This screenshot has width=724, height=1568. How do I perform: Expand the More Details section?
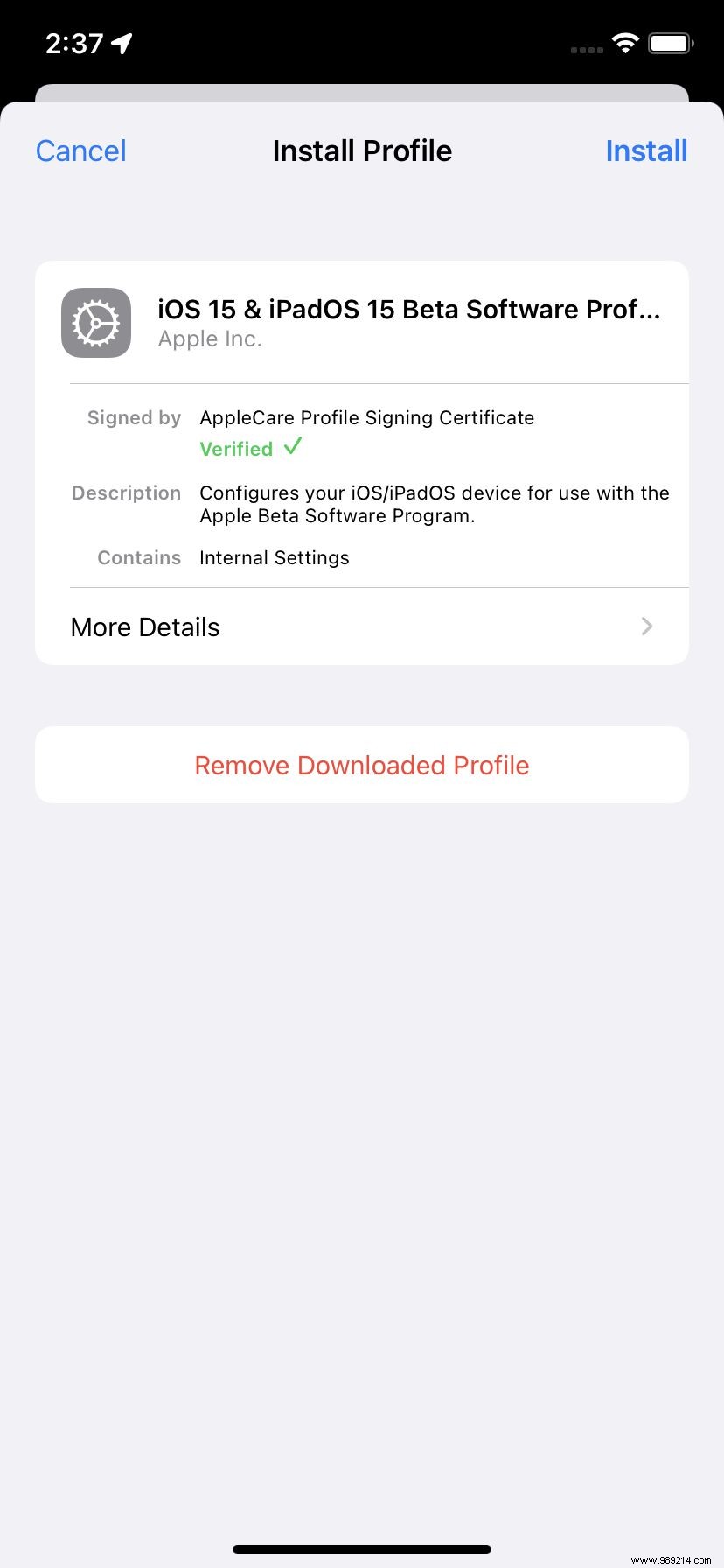pyautogui.click(x=144, y=626)
